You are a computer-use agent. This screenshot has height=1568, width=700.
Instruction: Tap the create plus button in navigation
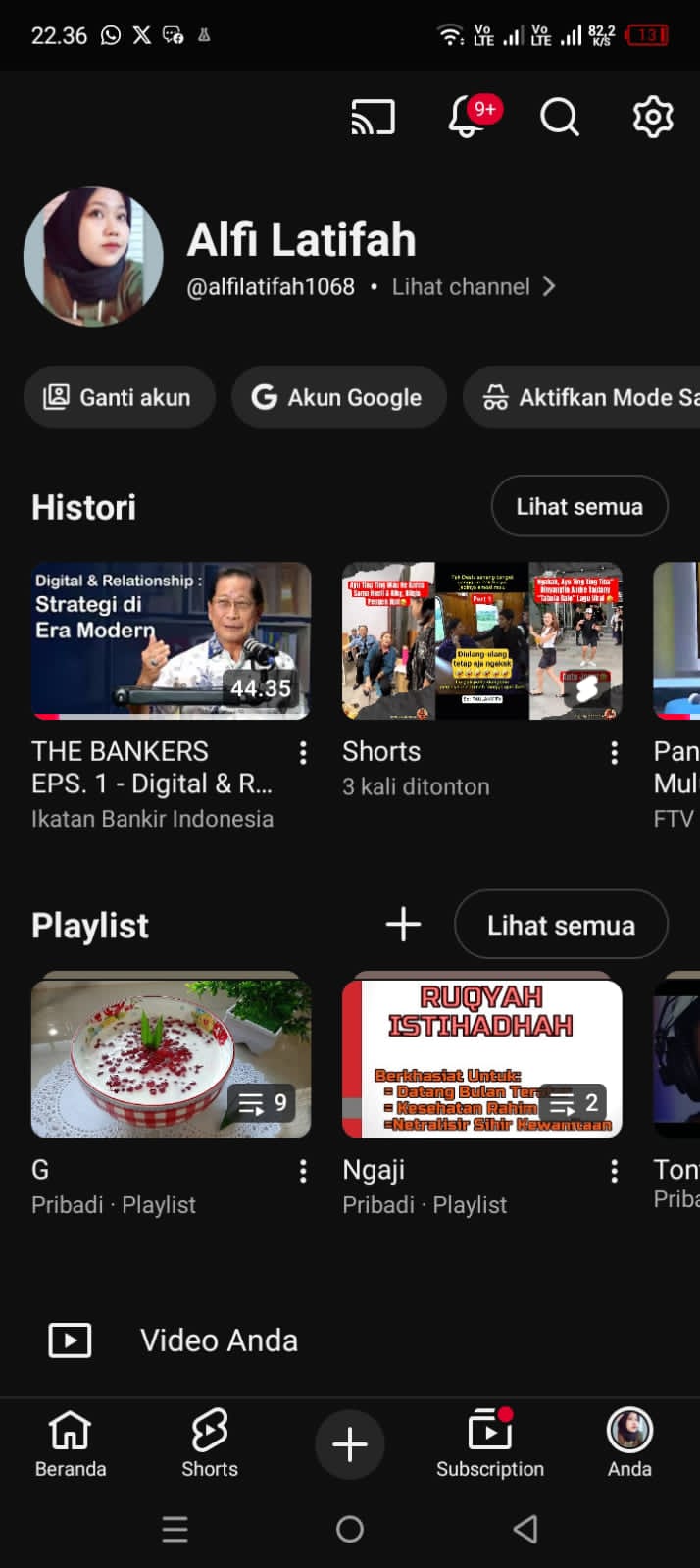coord(350,1444)
